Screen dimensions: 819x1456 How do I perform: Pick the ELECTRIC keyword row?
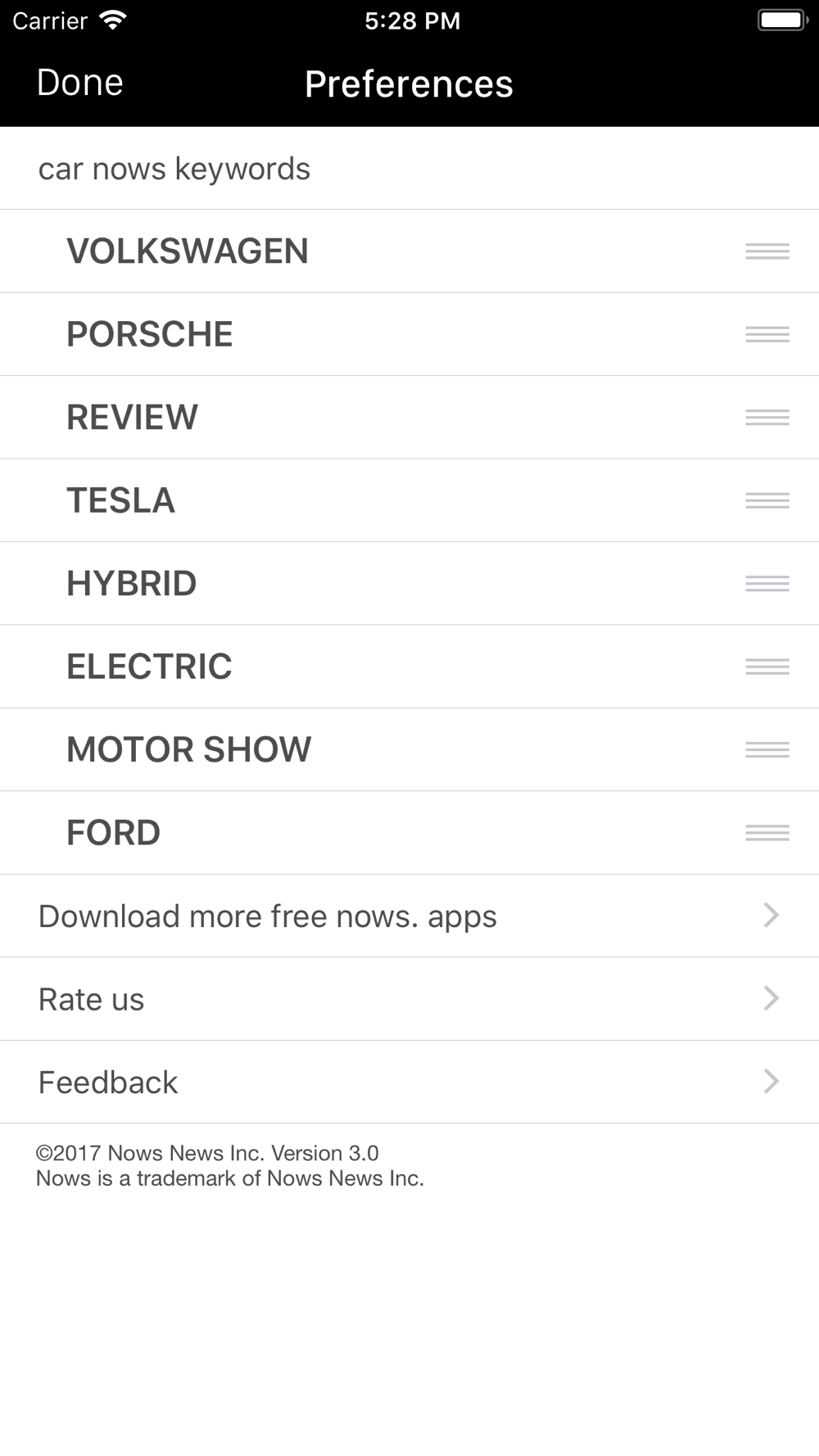point(150,667)
